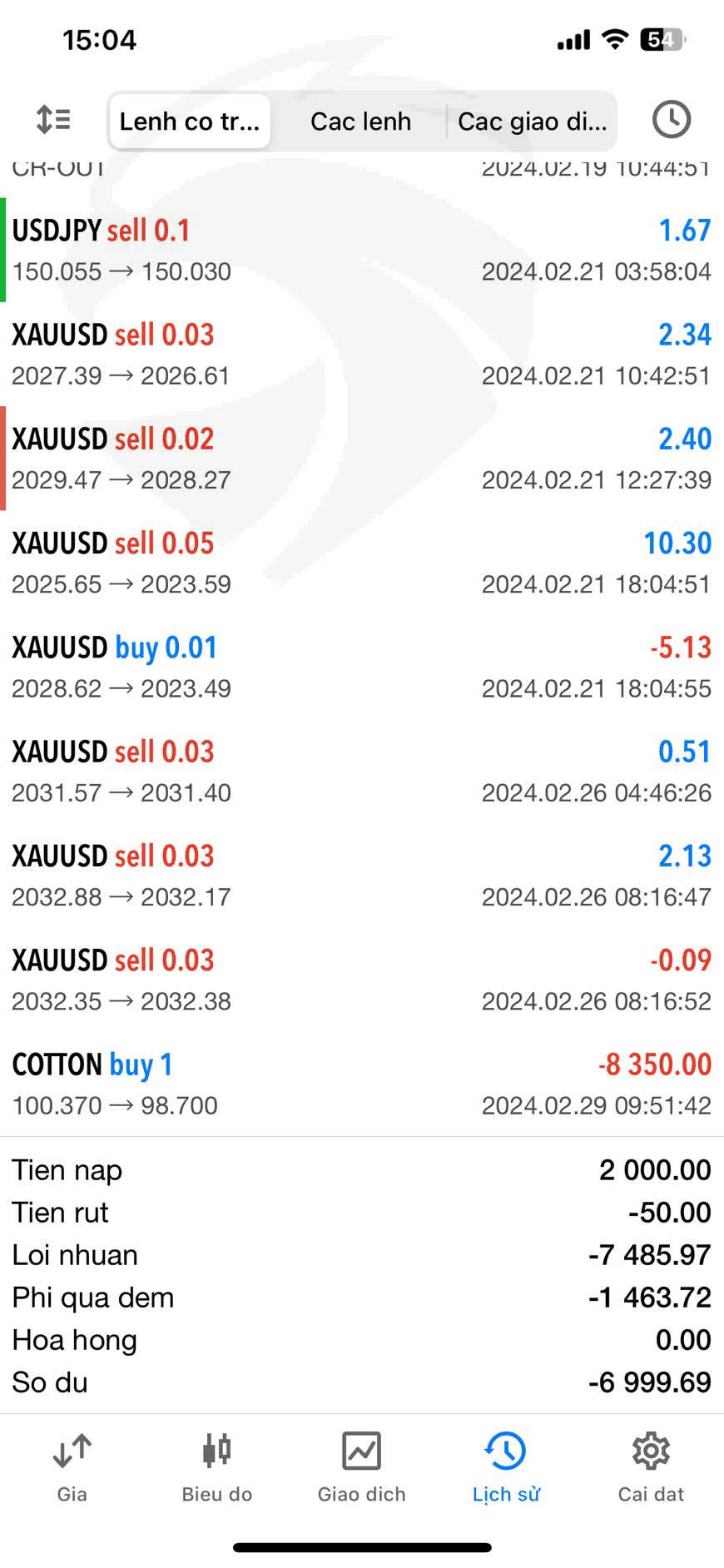724x1568 pixels.
Task: Open the Cai dat settings tab
Action: (x=651, y=1467)
